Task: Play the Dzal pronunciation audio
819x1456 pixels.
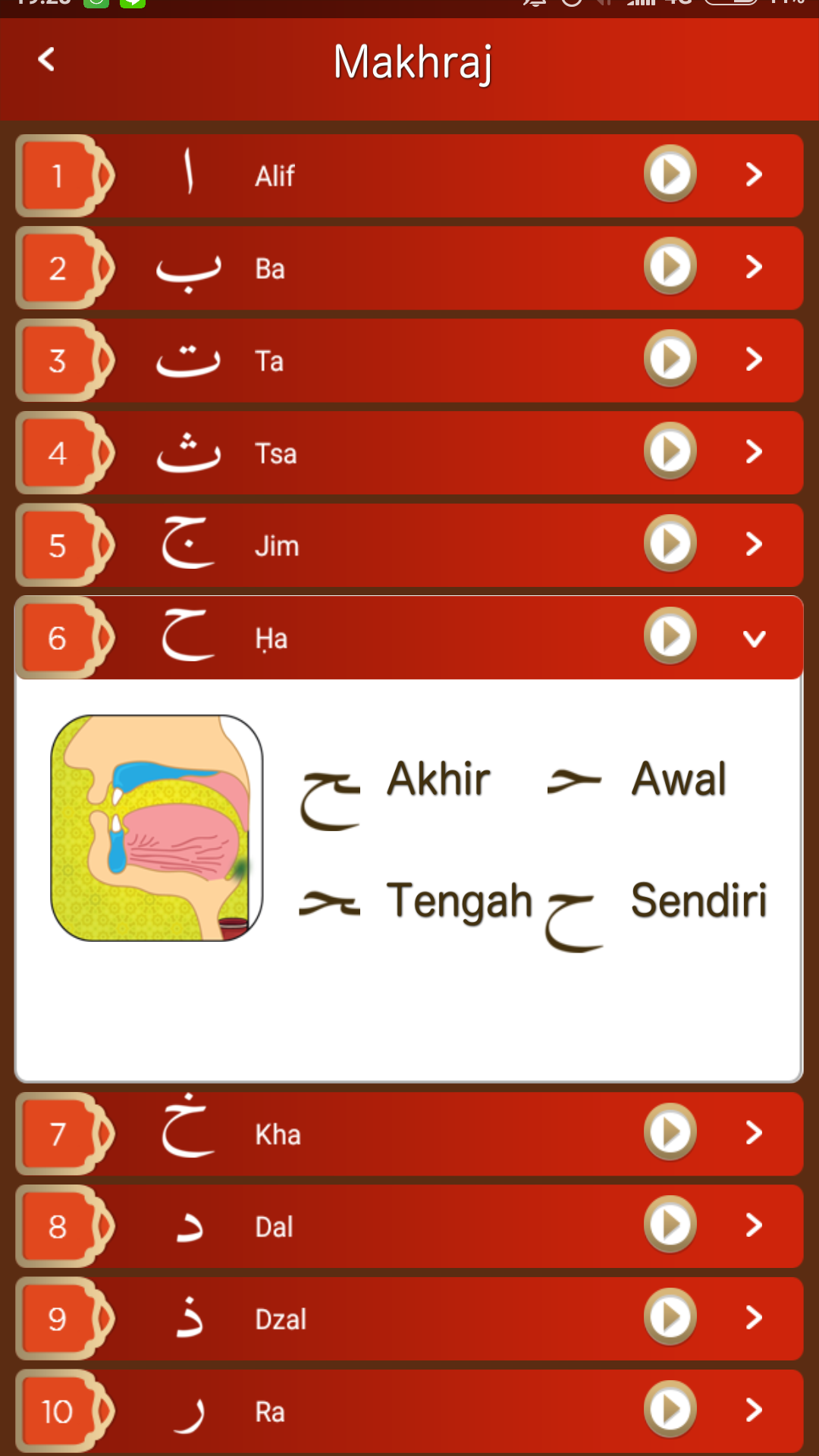Action: (x=670, y=1318)
